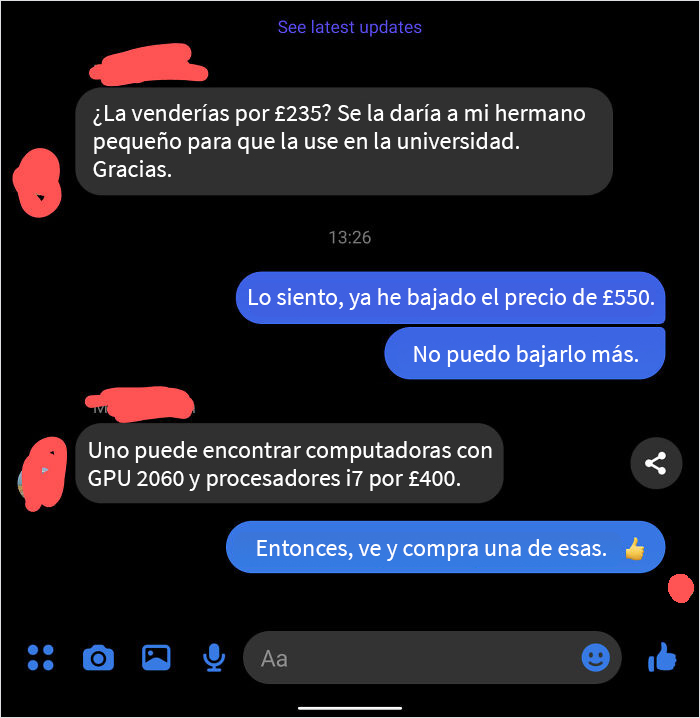700x718 pixels.
Task: Tap the See latest updates link
Action: (x=349, y=27)
